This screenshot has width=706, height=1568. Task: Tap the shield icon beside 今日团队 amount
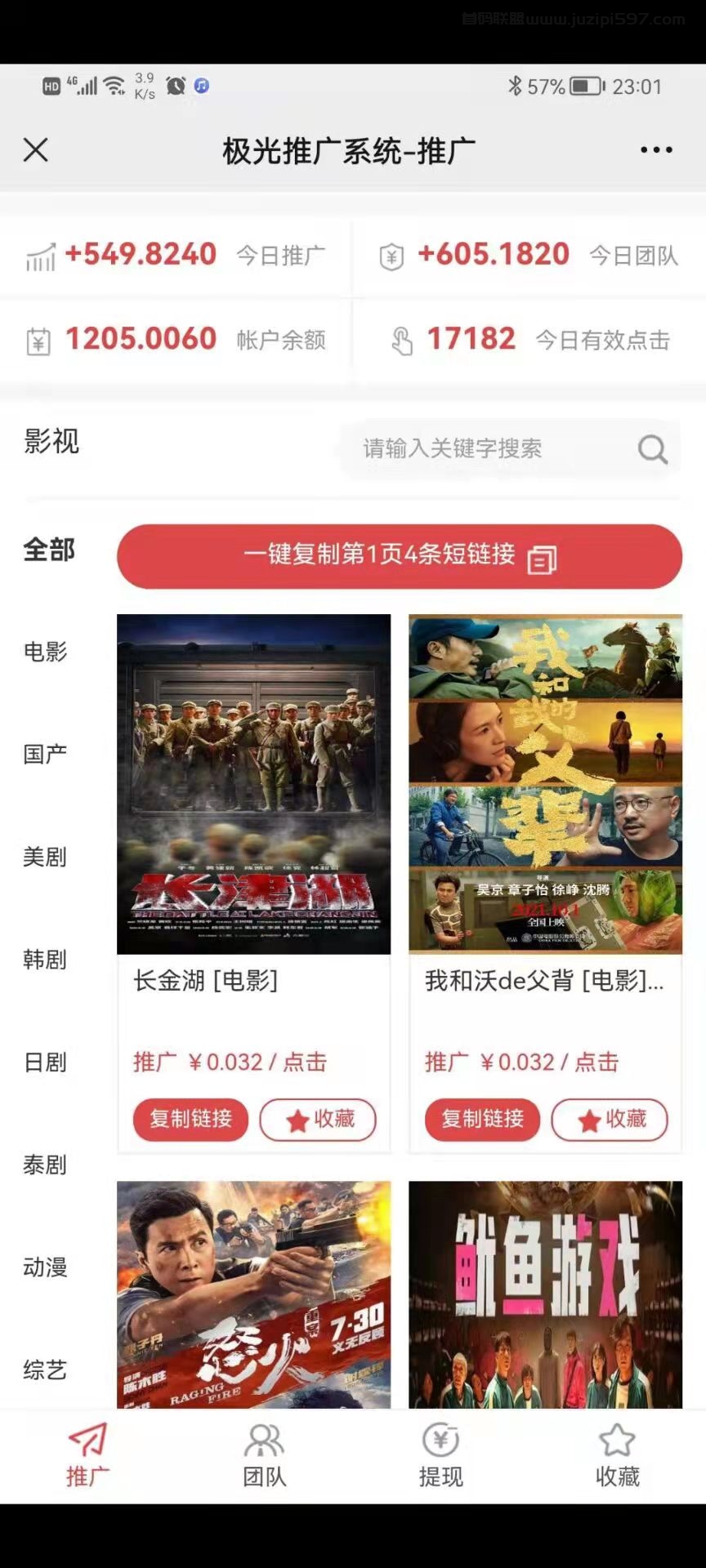point(392,256)
